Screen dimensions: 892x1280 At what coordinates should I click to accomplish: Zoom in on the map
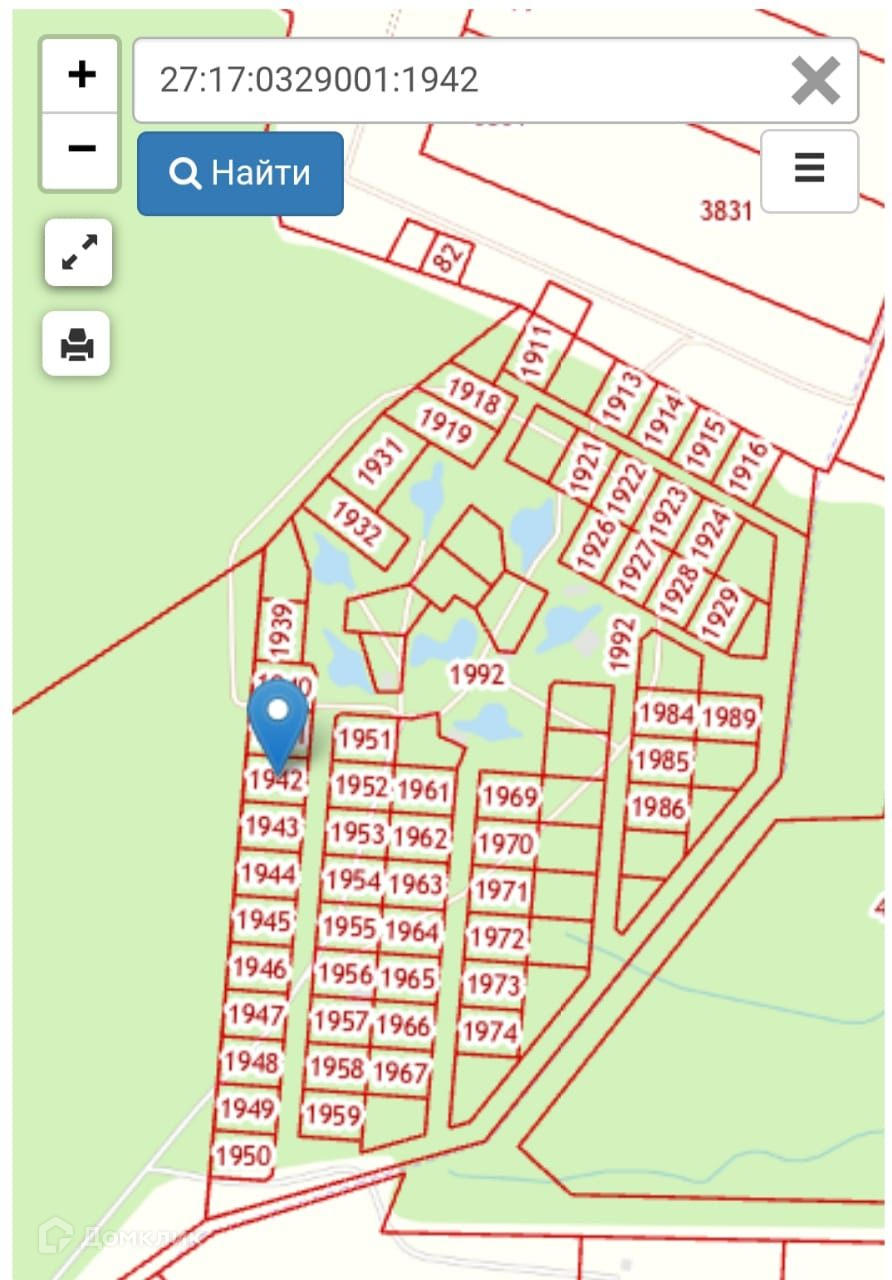(80, 76)
